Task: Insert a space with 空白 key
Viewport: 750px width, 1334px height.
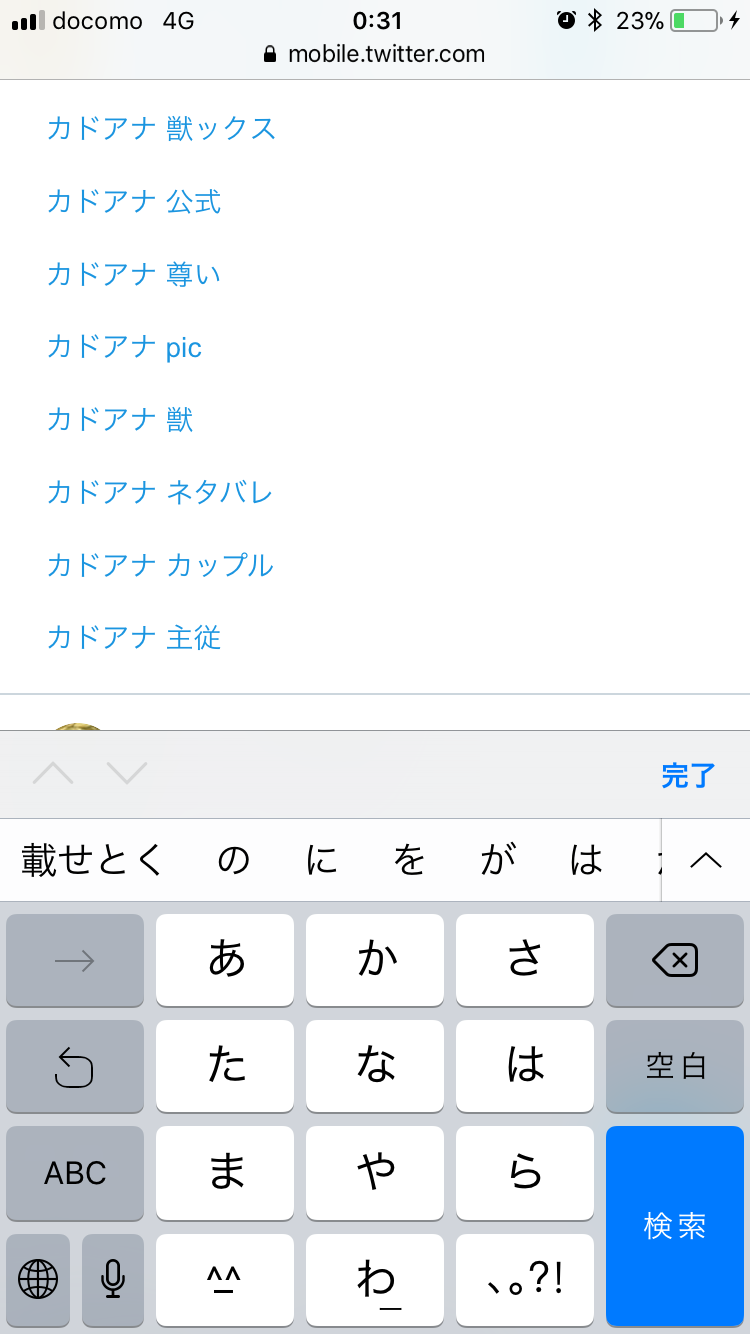Action: click(x=675, y=1067)
